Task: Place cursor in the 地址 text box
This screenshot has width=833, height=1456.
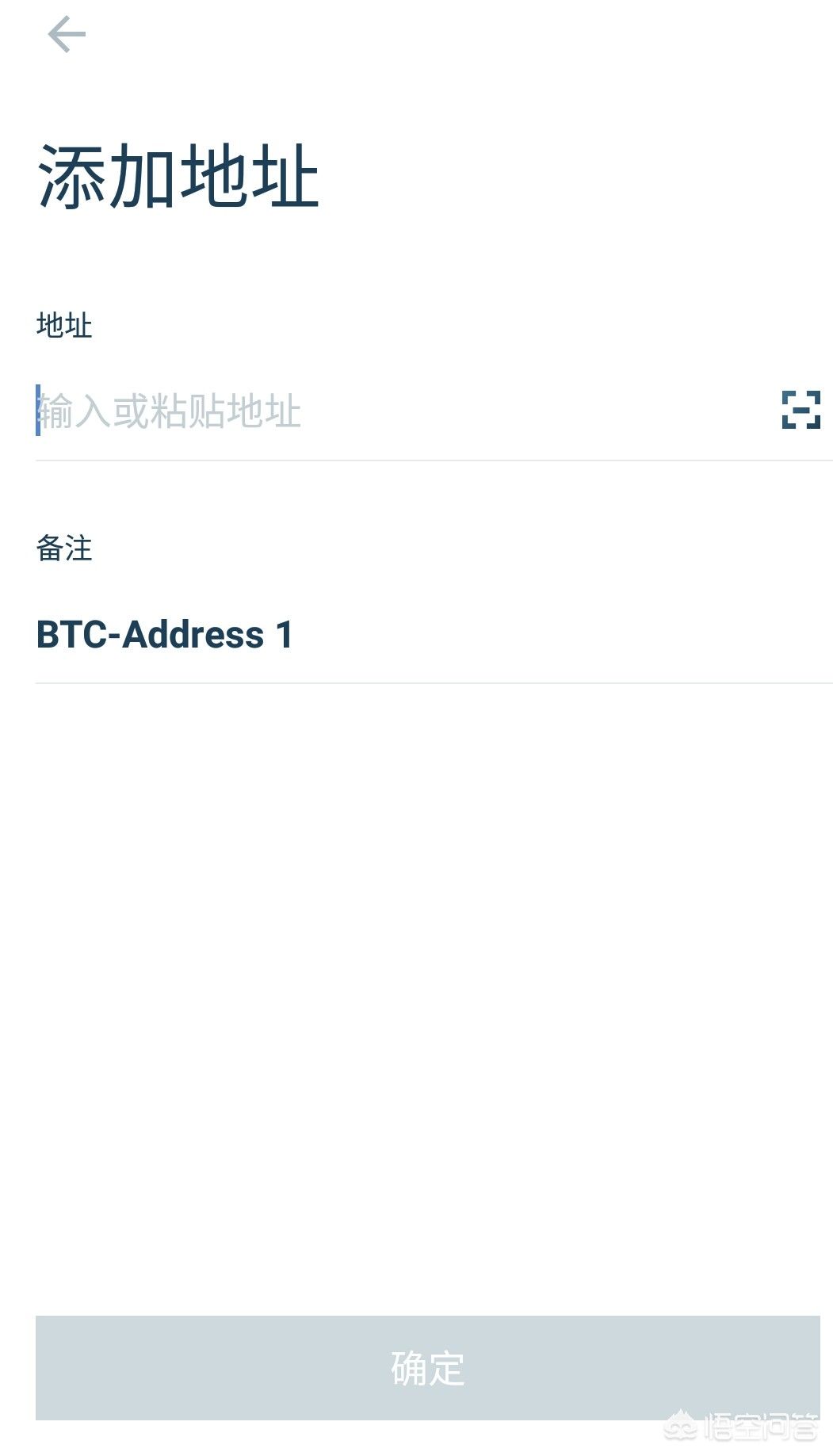Action: point(317,411)
